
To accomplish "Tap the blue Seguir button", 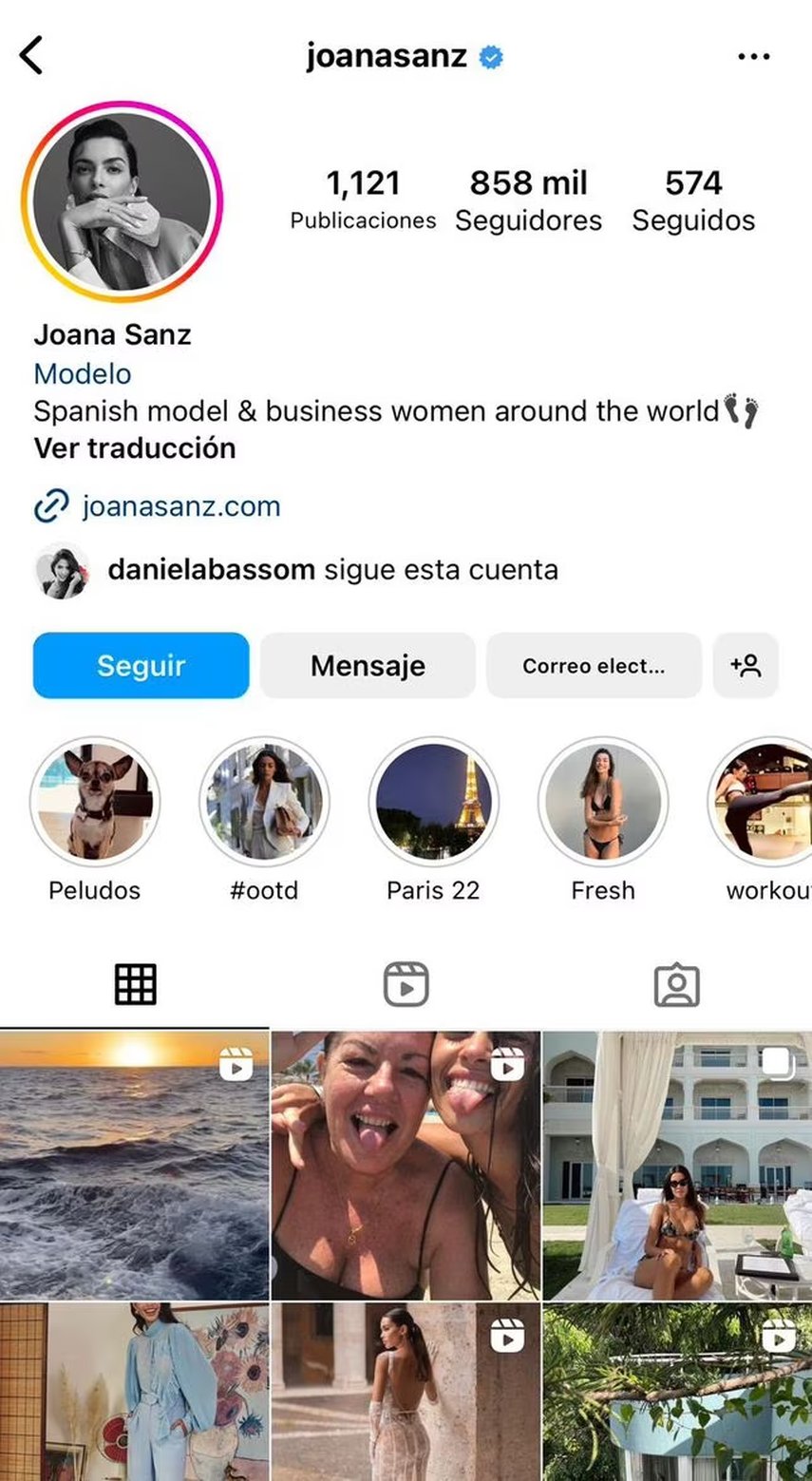I will (141, 666).
